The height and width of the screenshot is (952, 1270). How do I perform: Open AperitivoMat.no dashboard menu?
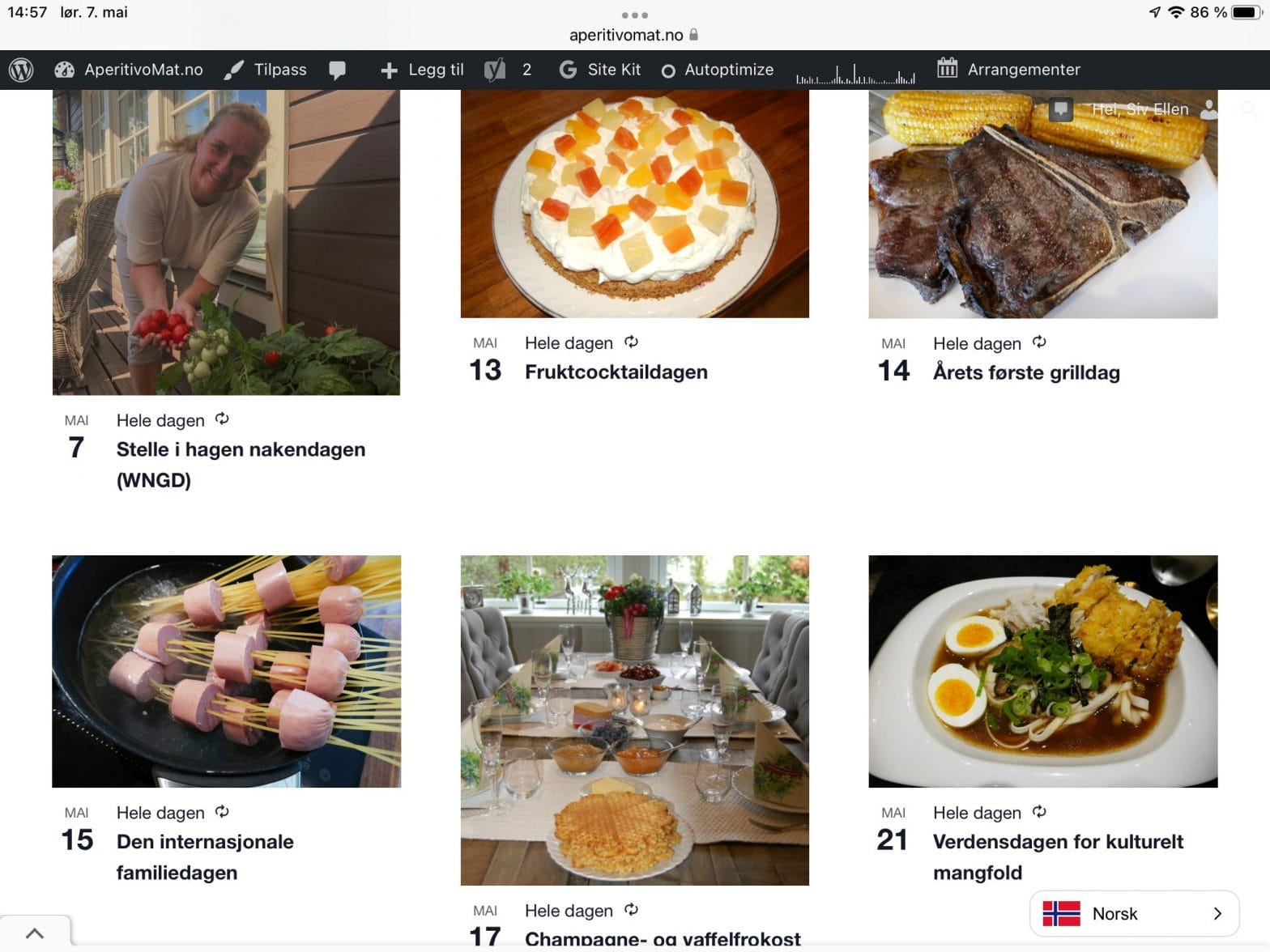pyautogui.click(x=130, y=70)
